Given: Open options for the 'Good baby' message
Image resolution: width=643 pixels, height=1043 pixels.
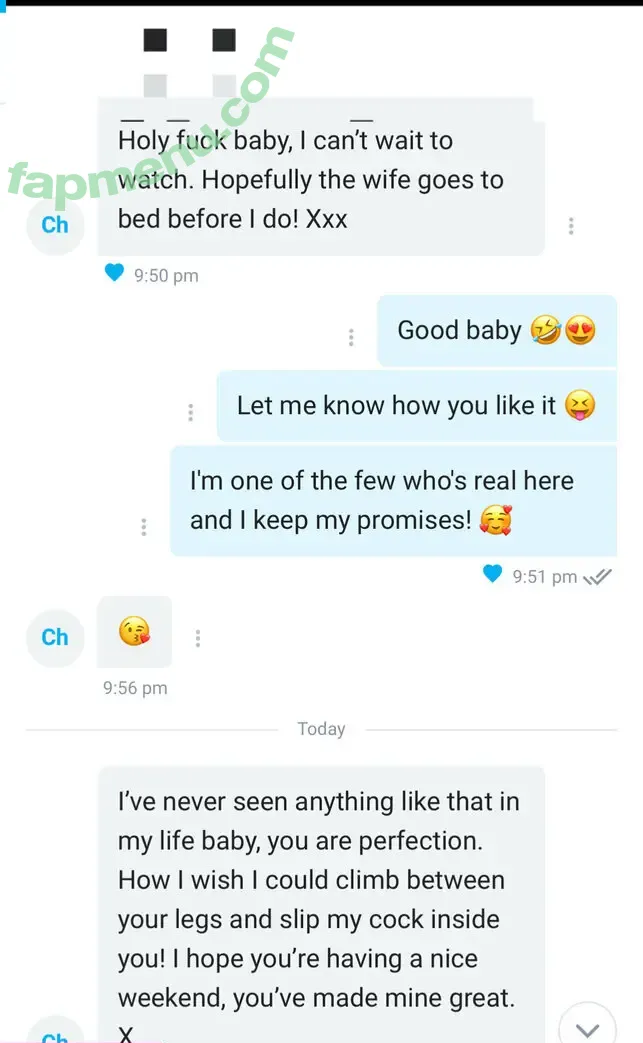Looking at the screenshot, I should [351, 338].
